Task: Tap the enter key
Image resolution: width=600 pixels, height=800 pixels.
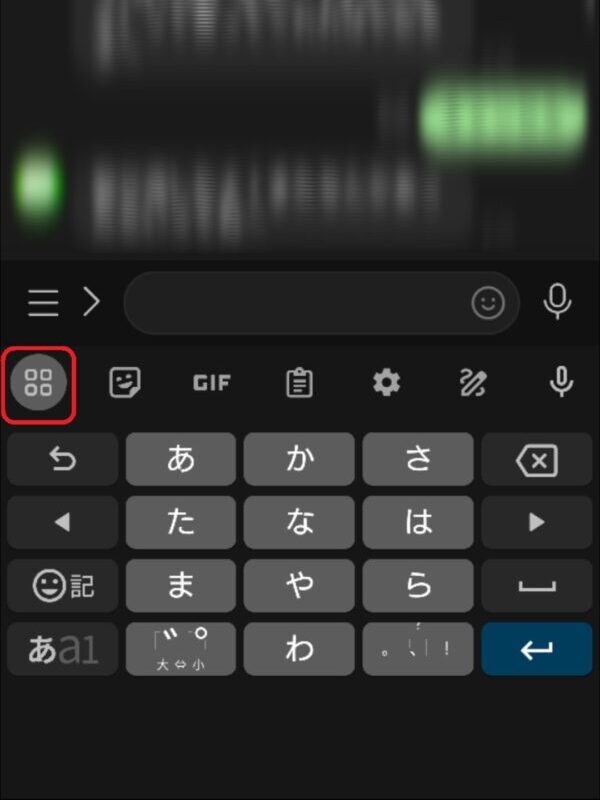Action: 536,649
